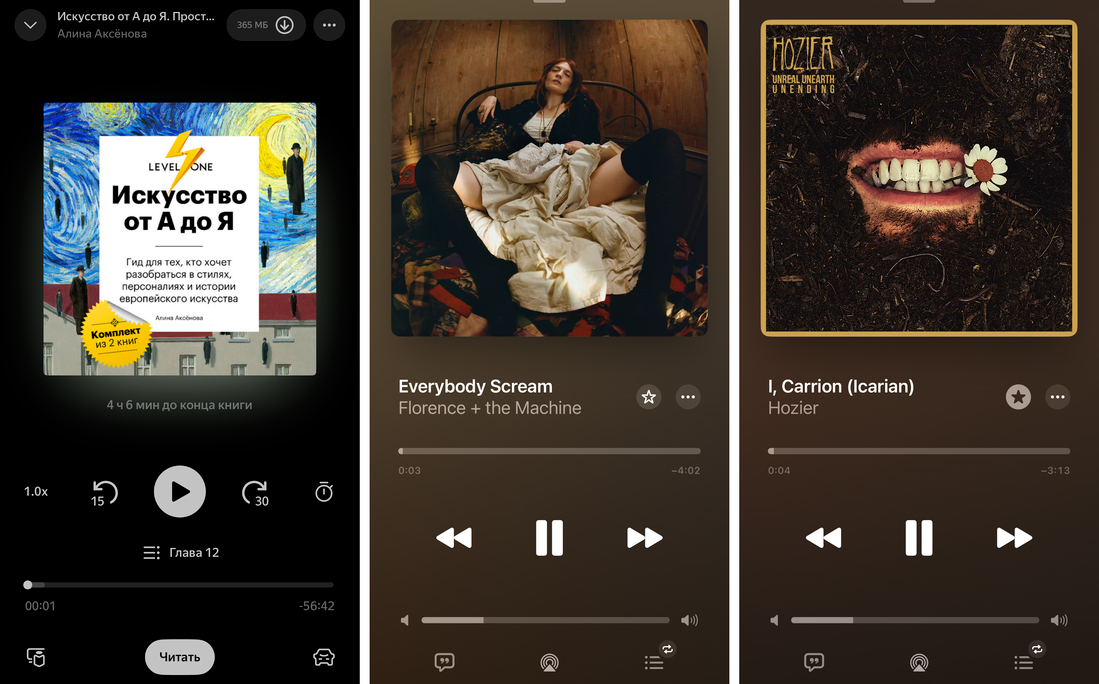Enable car mode icon
This screenshot has width=1099, height=684.
(324, 657)
